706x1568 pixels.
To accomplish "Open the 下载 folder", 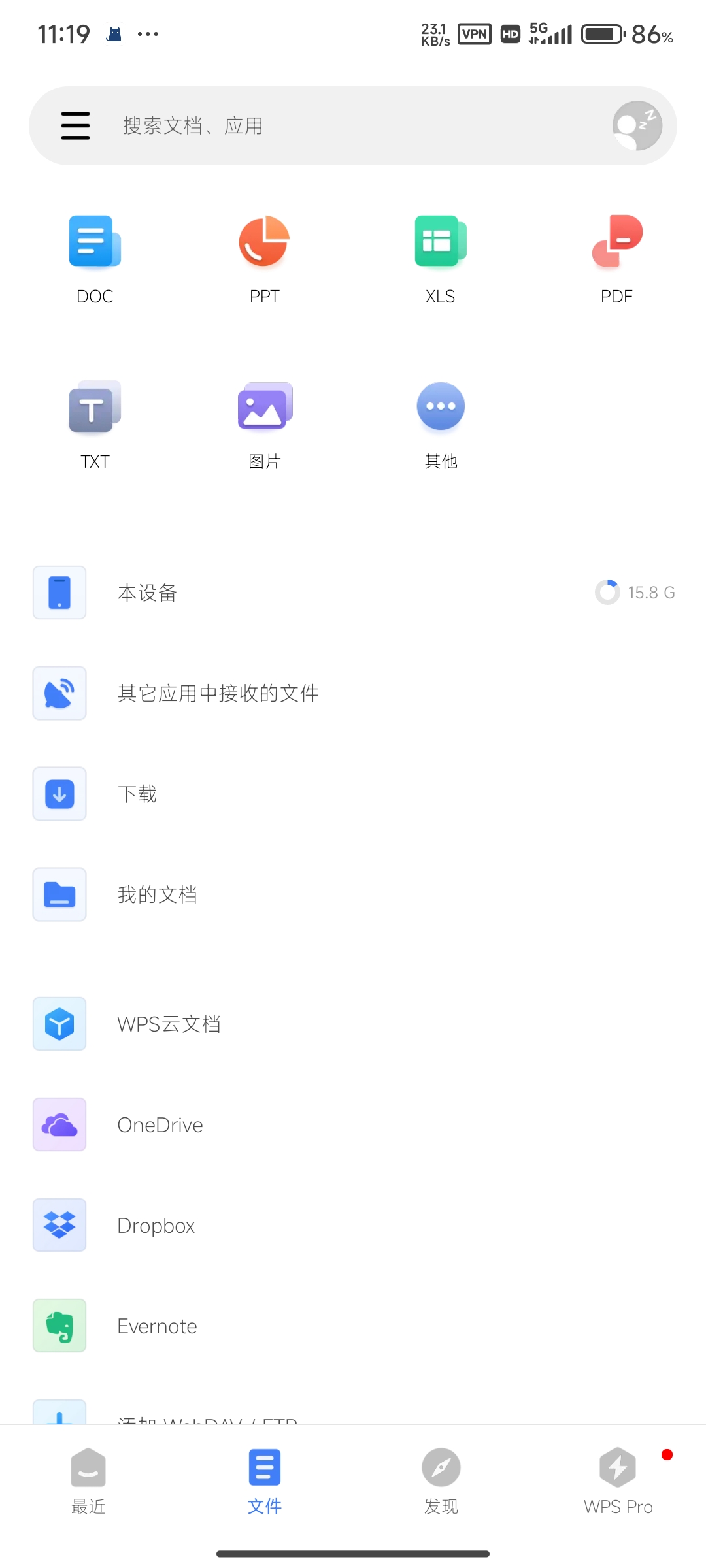I will [x=353, y=794].
